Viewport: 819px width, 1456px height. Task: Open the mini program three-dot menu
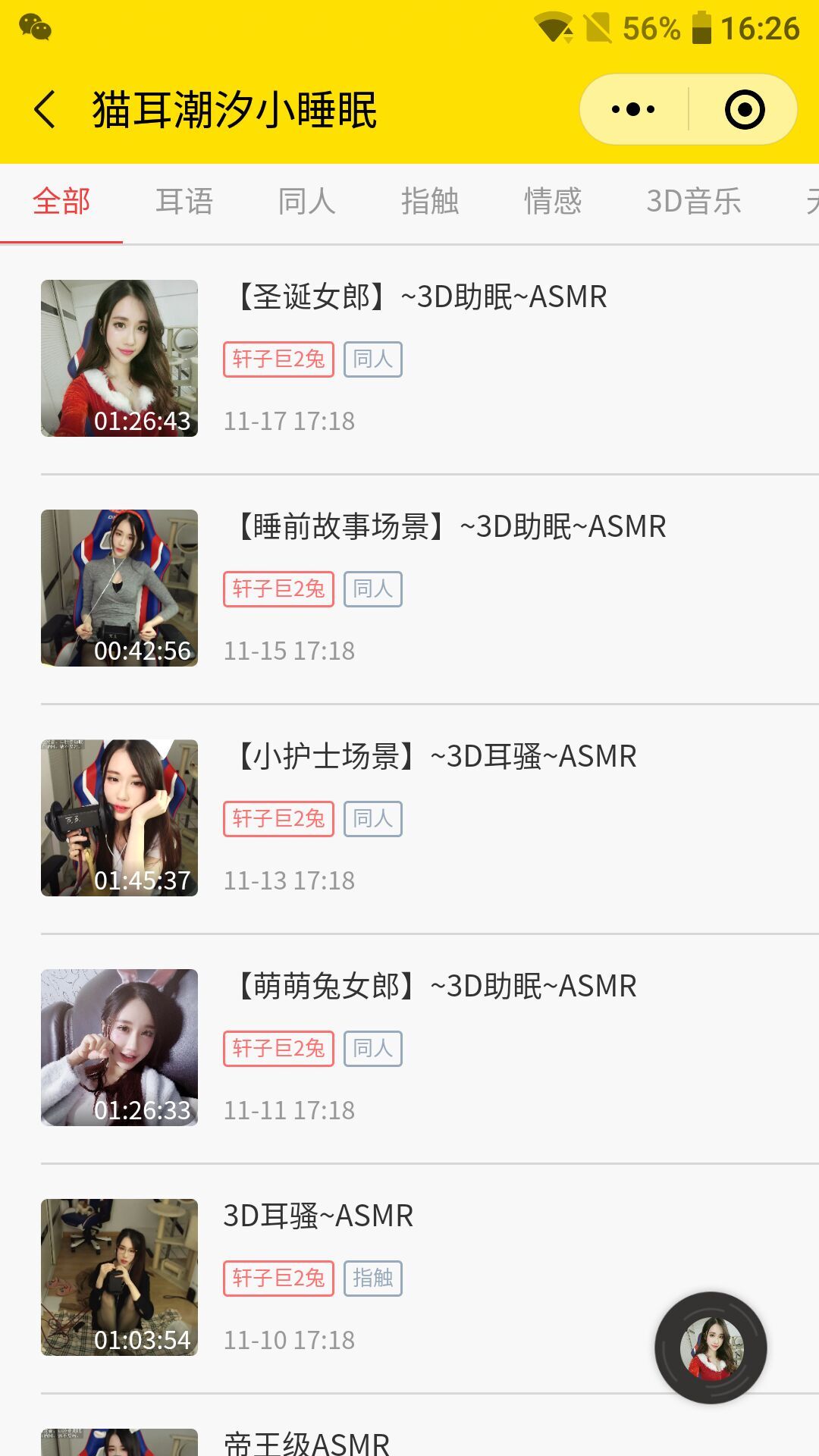(633, 109)
